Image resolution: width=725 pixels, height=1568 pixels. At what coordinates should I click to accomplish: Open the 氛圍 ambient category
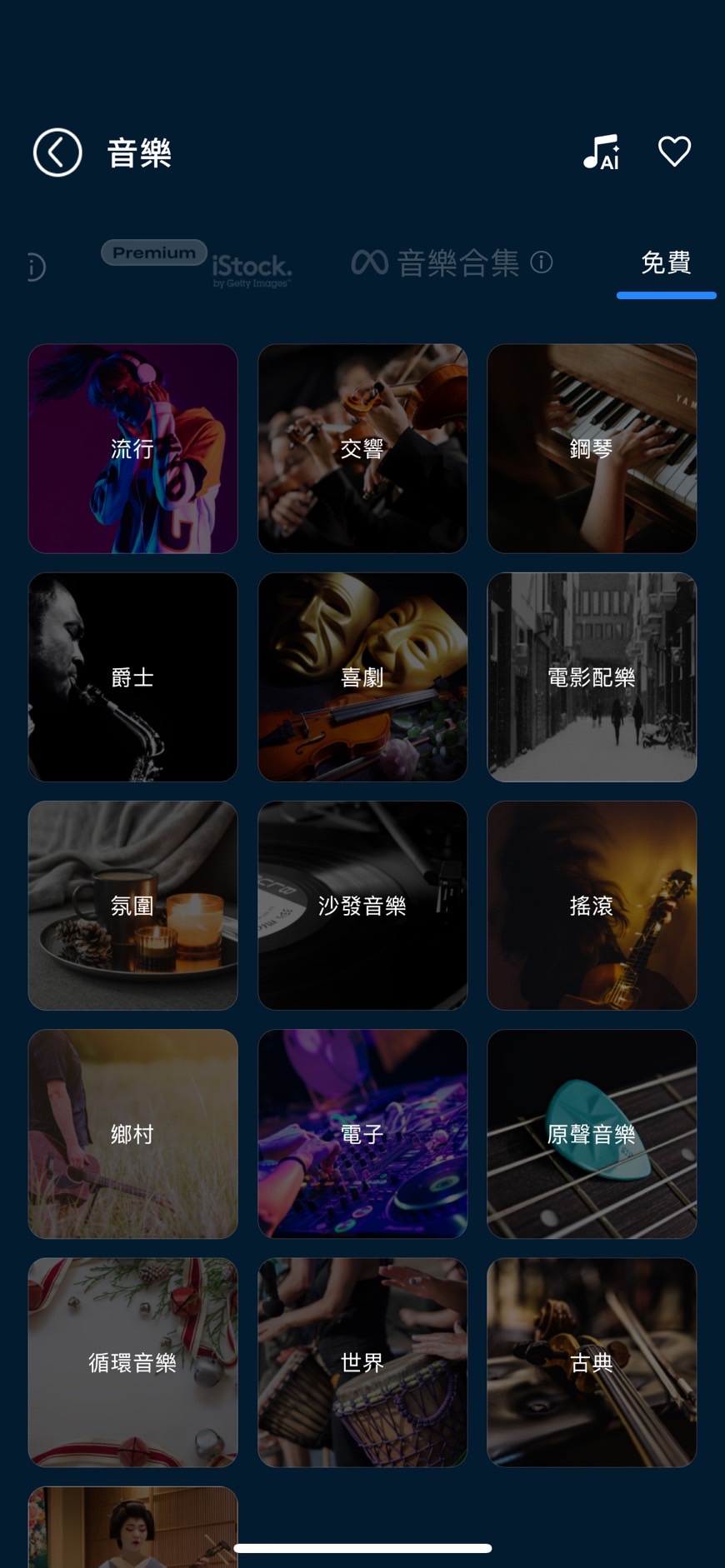tap(132, 906)
